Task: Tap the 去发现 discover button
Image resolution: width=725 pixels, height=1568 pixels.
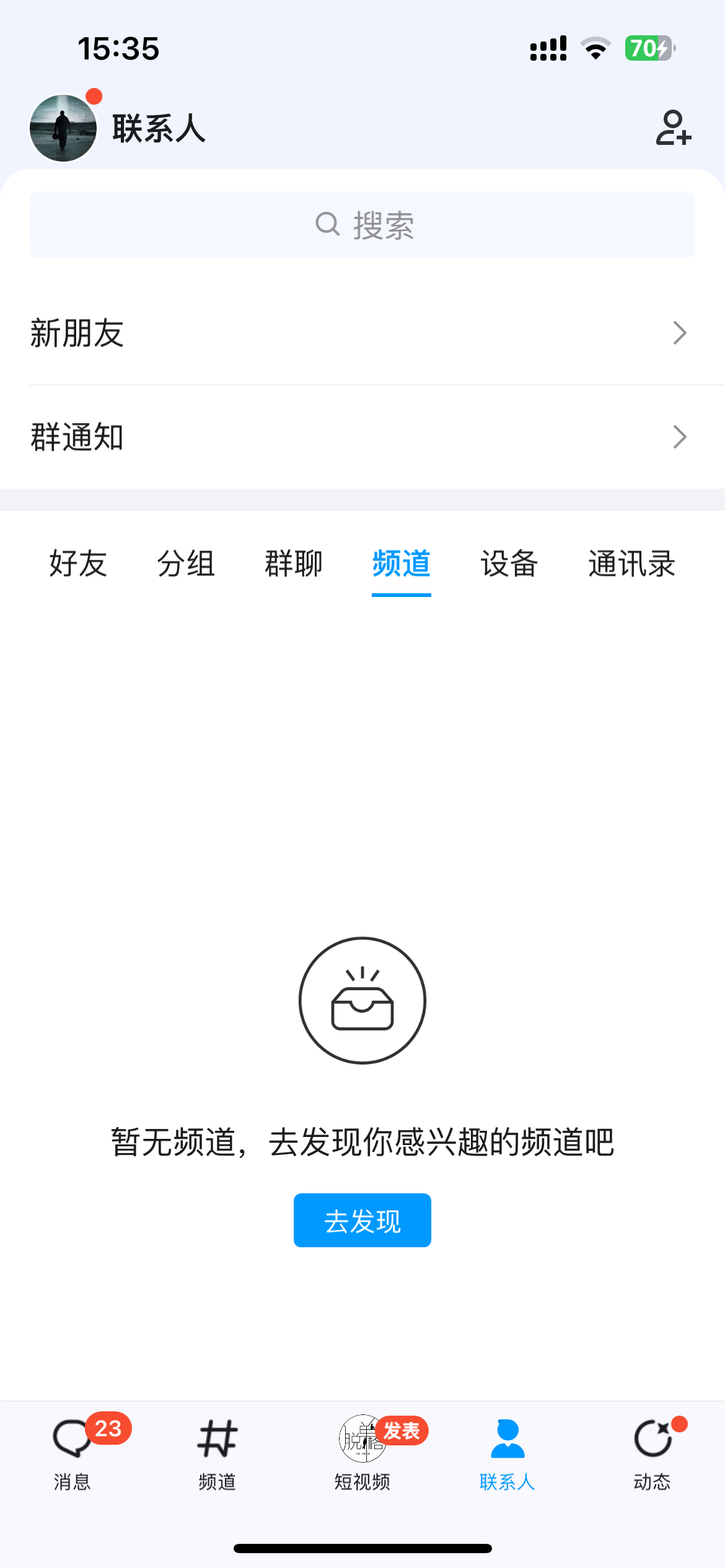Action: pyautogui.click(x=362, y=1219)
